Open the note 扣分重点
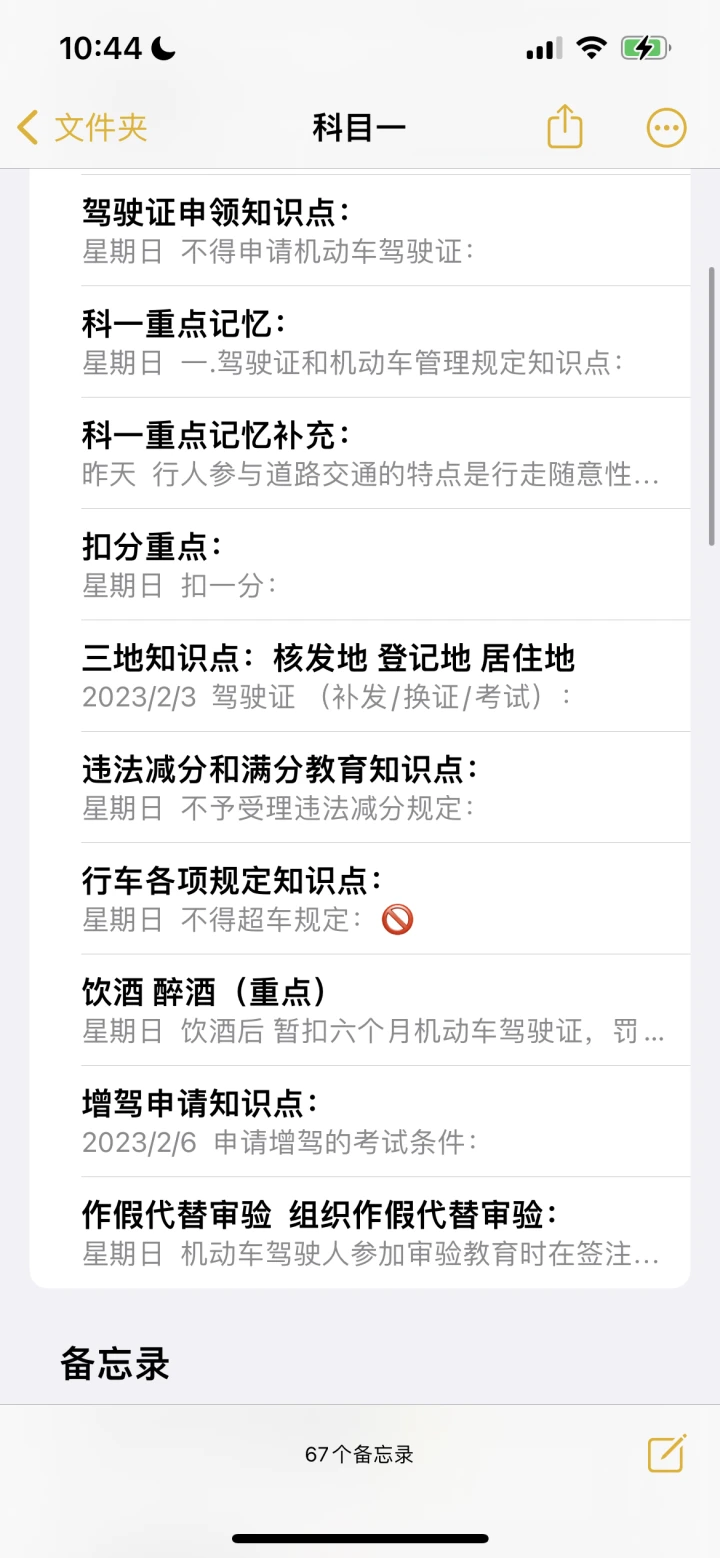 point(360,564)
